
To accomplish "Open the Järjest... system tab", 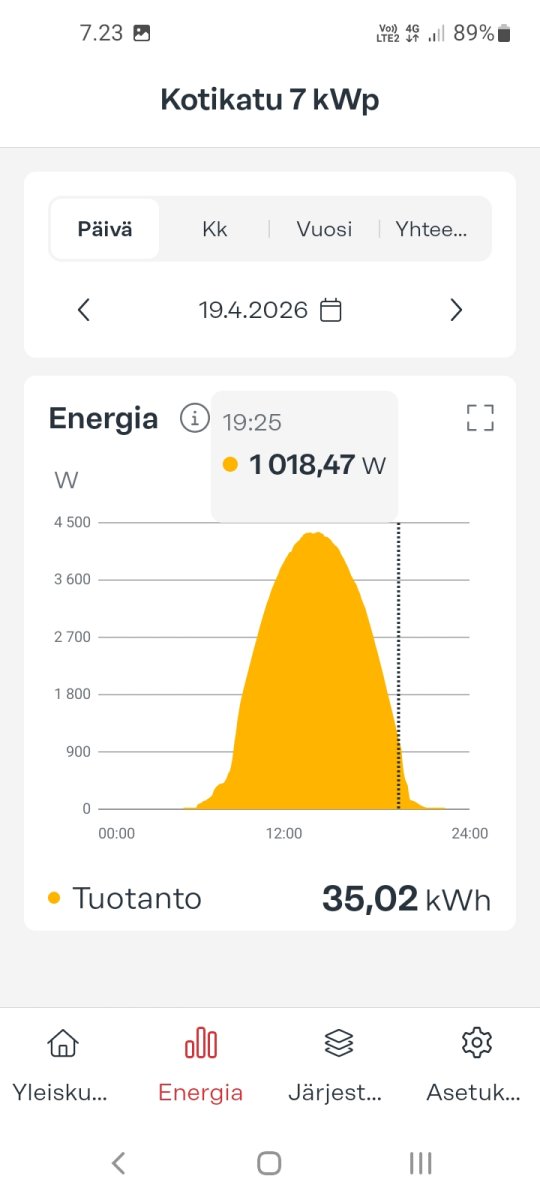I will 339,1066.
